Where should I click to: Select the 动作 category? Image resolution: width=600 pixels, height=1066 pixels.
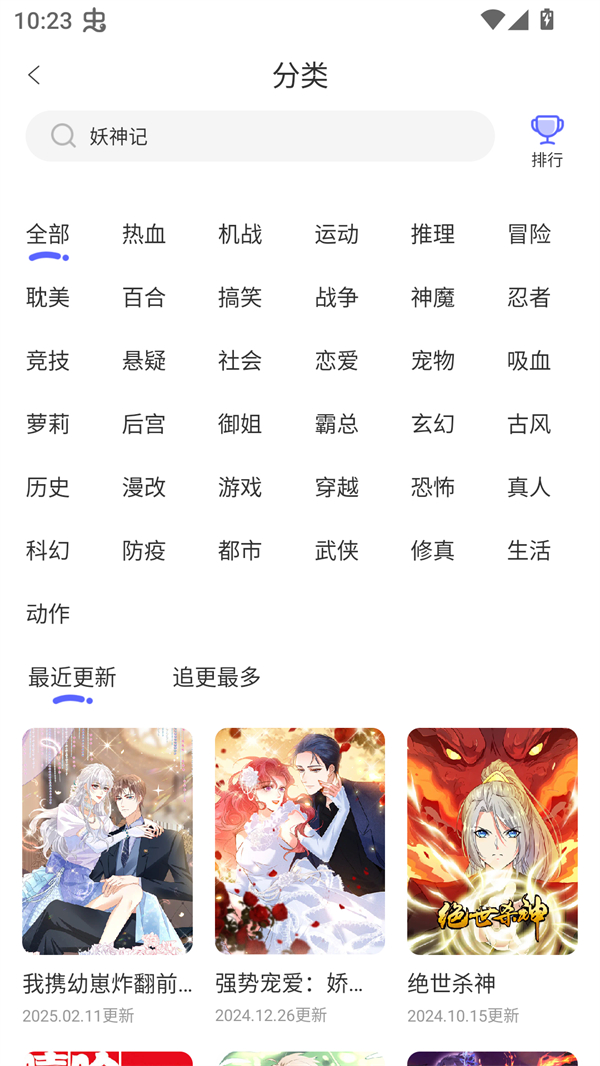click(48, 613)
